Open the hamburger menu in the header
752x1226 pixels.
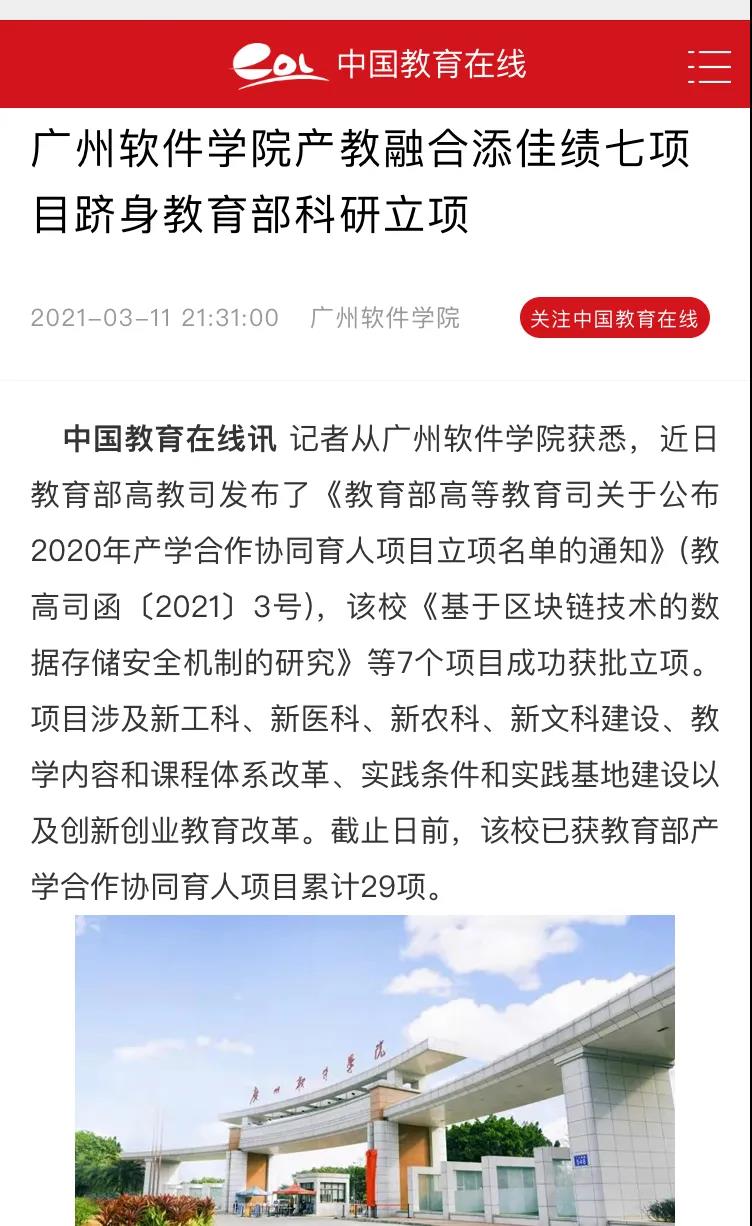pos(709,66)
